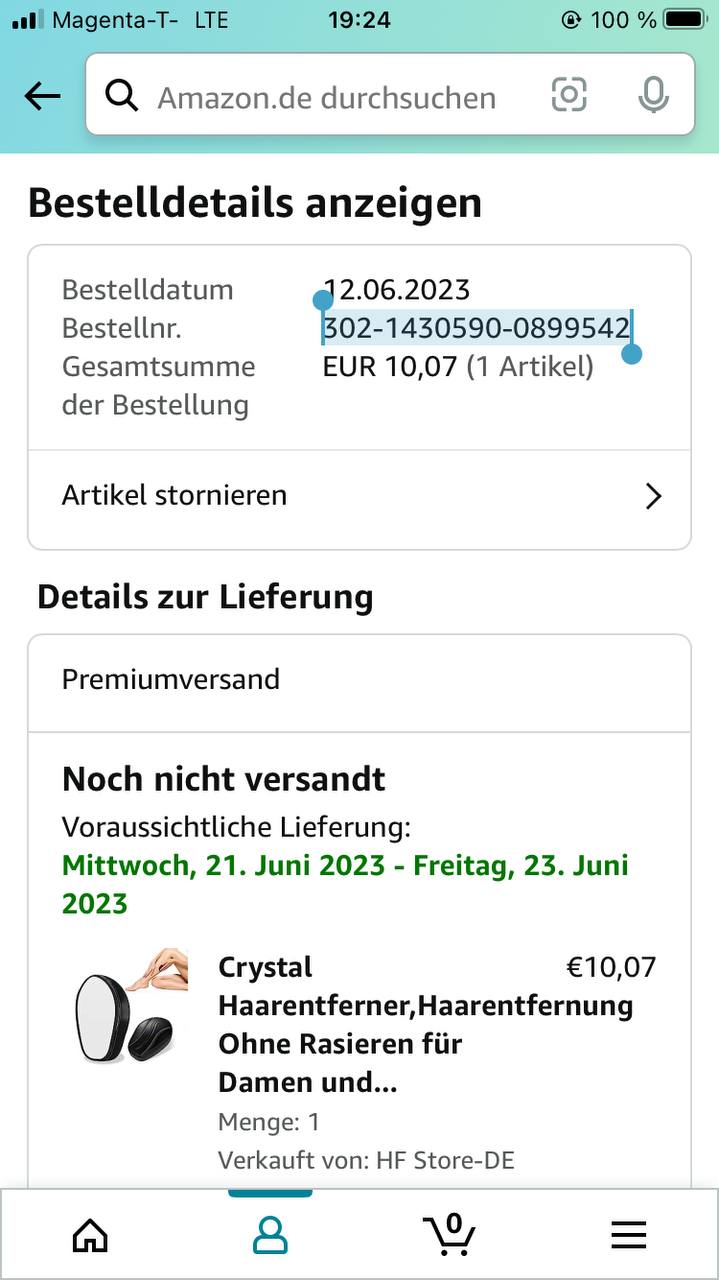This screenshot has width=719, height=1280.
Task: Open the hamburger menu tab
Action: click(x=629, y=1236)
